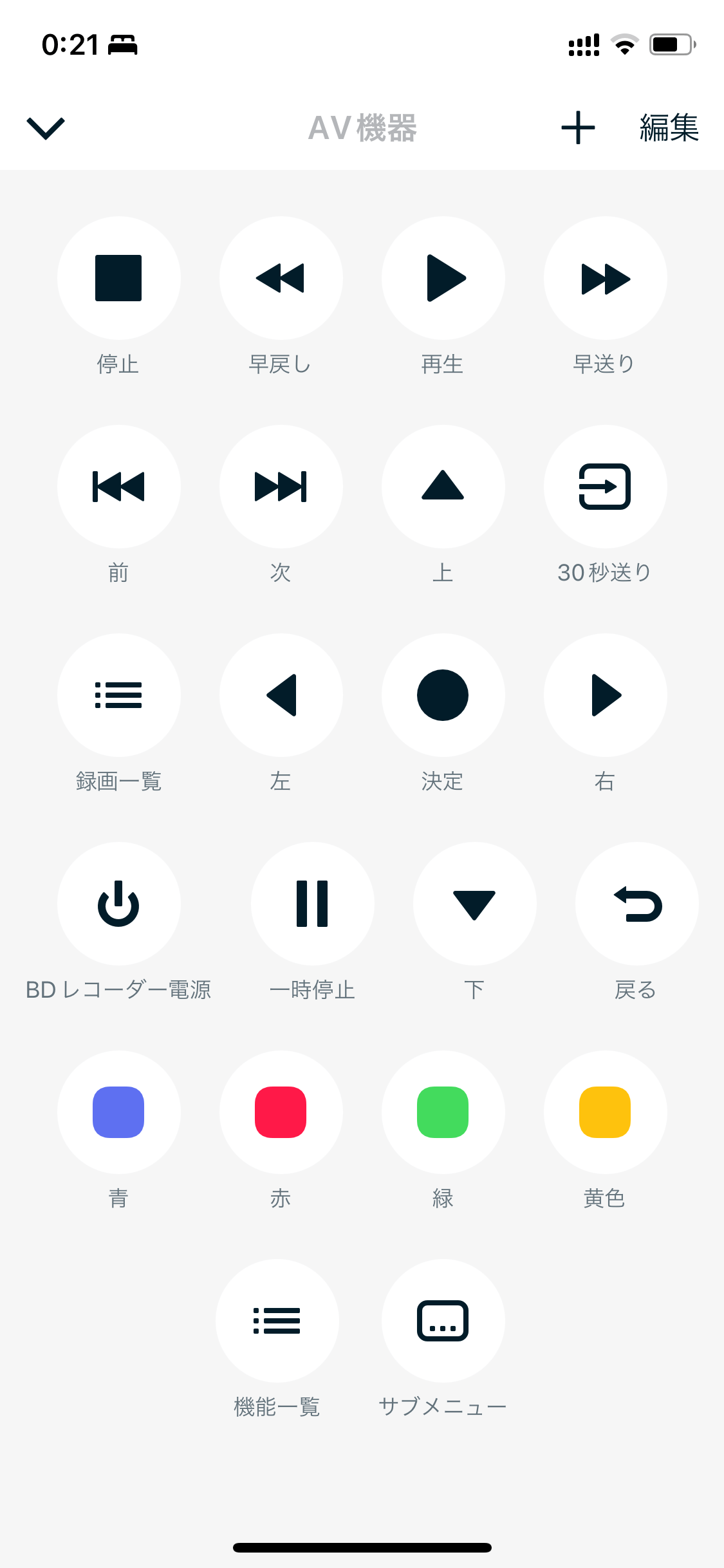Move the cursor up with 上
This screenshot has height=1568, width=724.
click(x=443, y=487)
